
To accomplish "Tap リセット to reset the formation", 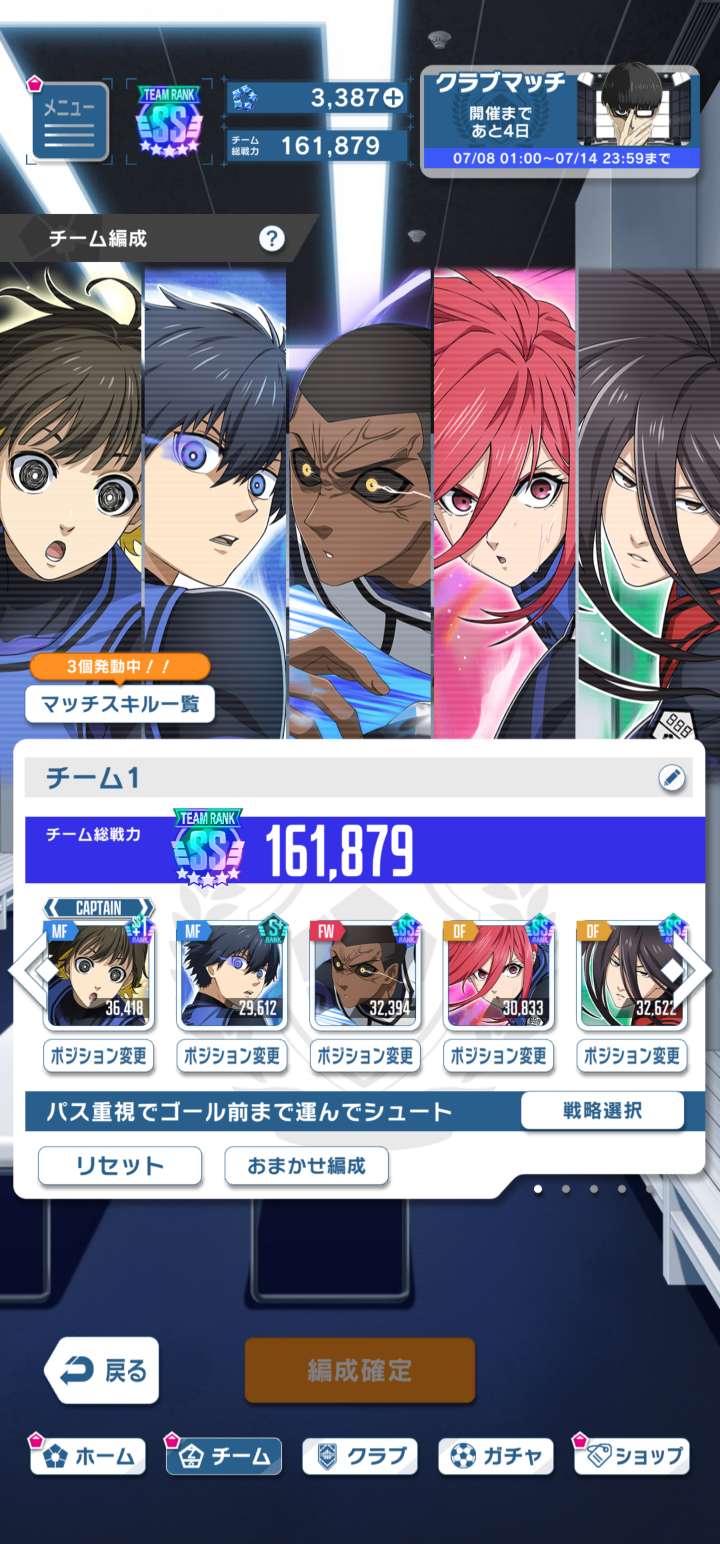I will point(120,1165).
